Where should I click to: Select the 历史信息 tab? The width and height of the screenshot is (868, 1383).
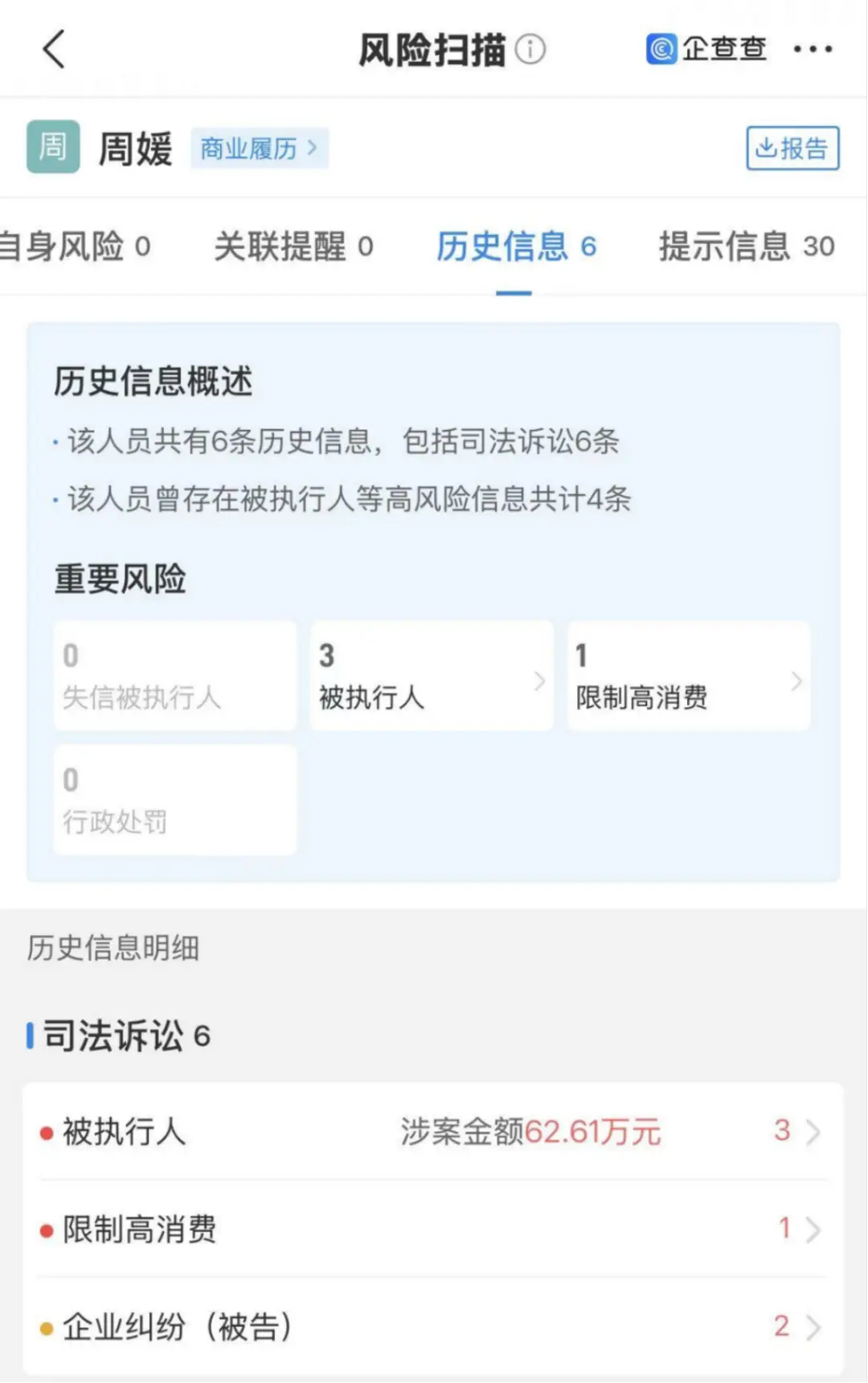coord(514,248)
